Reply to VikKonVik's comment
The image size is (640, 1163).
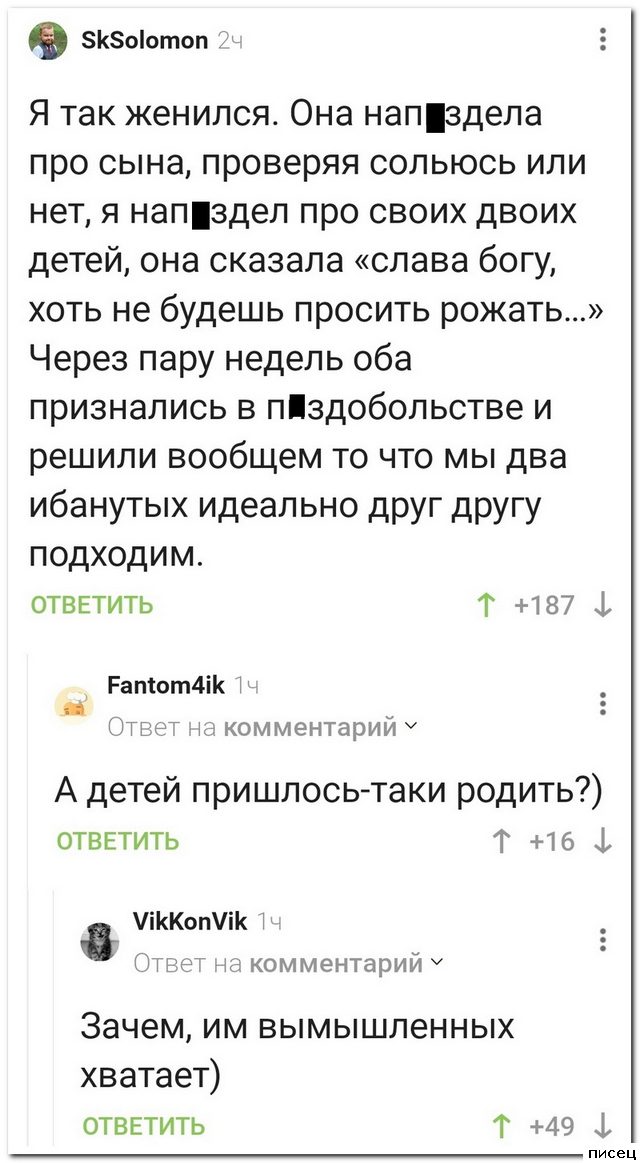pos(143,1126)
